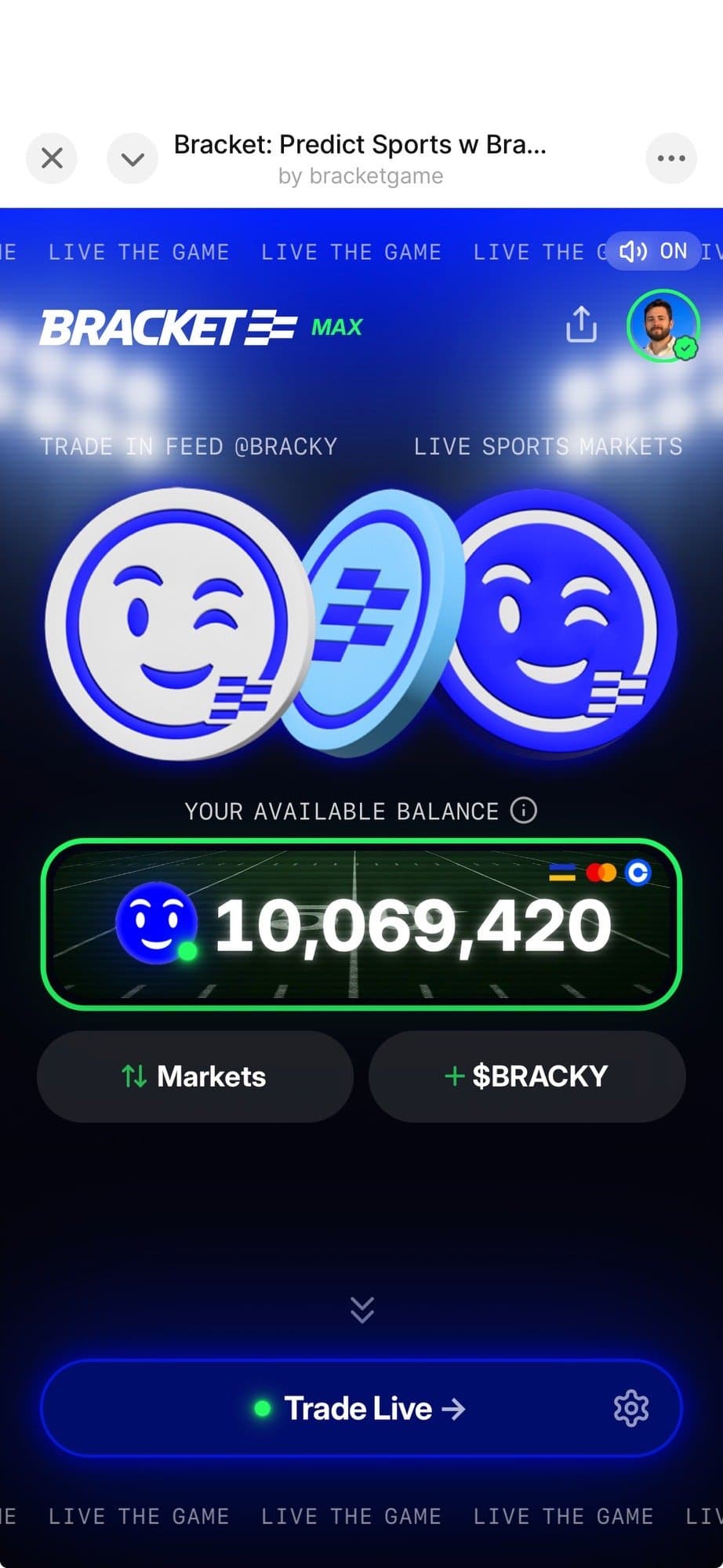Add more $BRACKY

[527, 1076]
